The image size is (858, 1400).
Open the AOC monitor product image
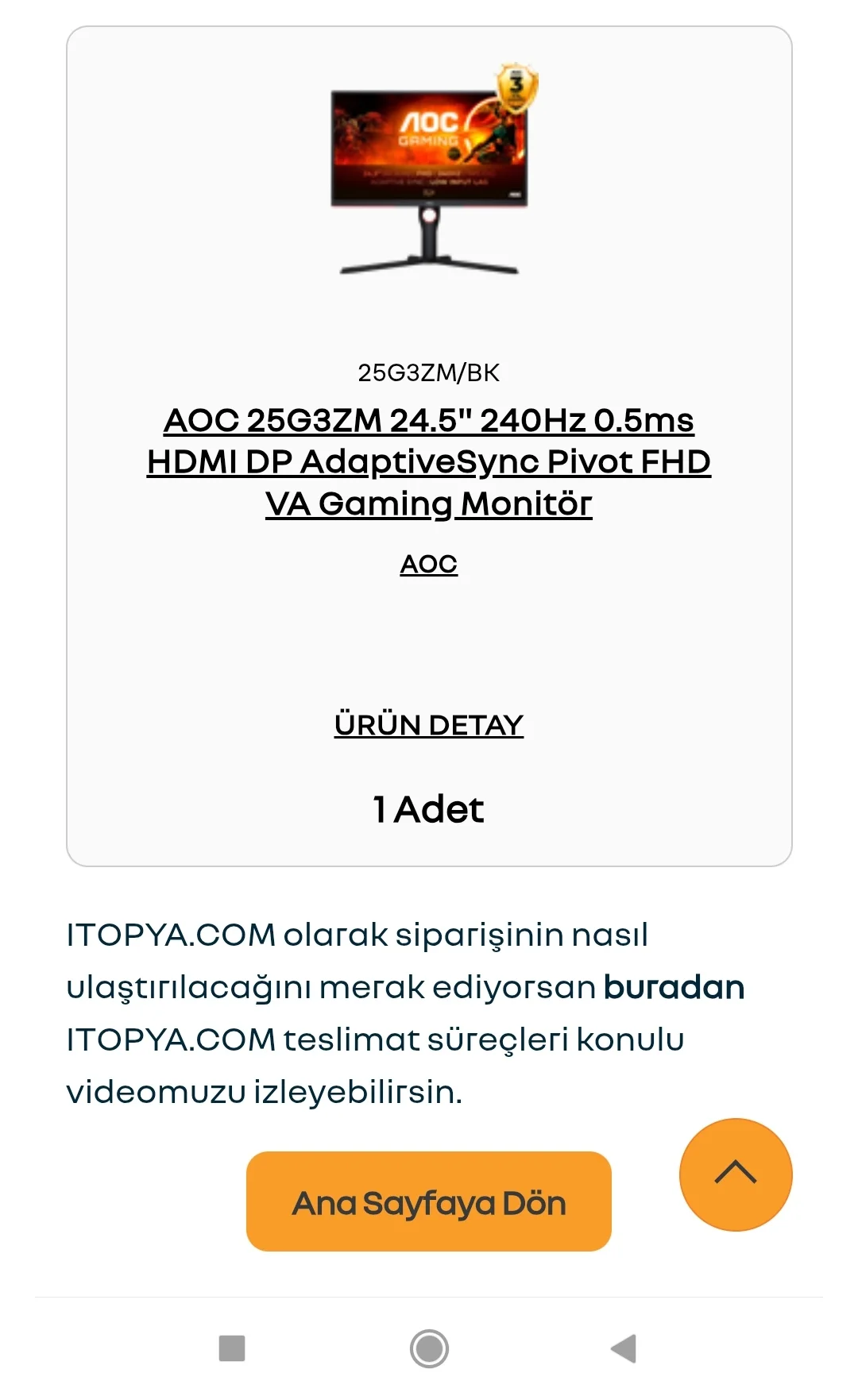[429, 176]
